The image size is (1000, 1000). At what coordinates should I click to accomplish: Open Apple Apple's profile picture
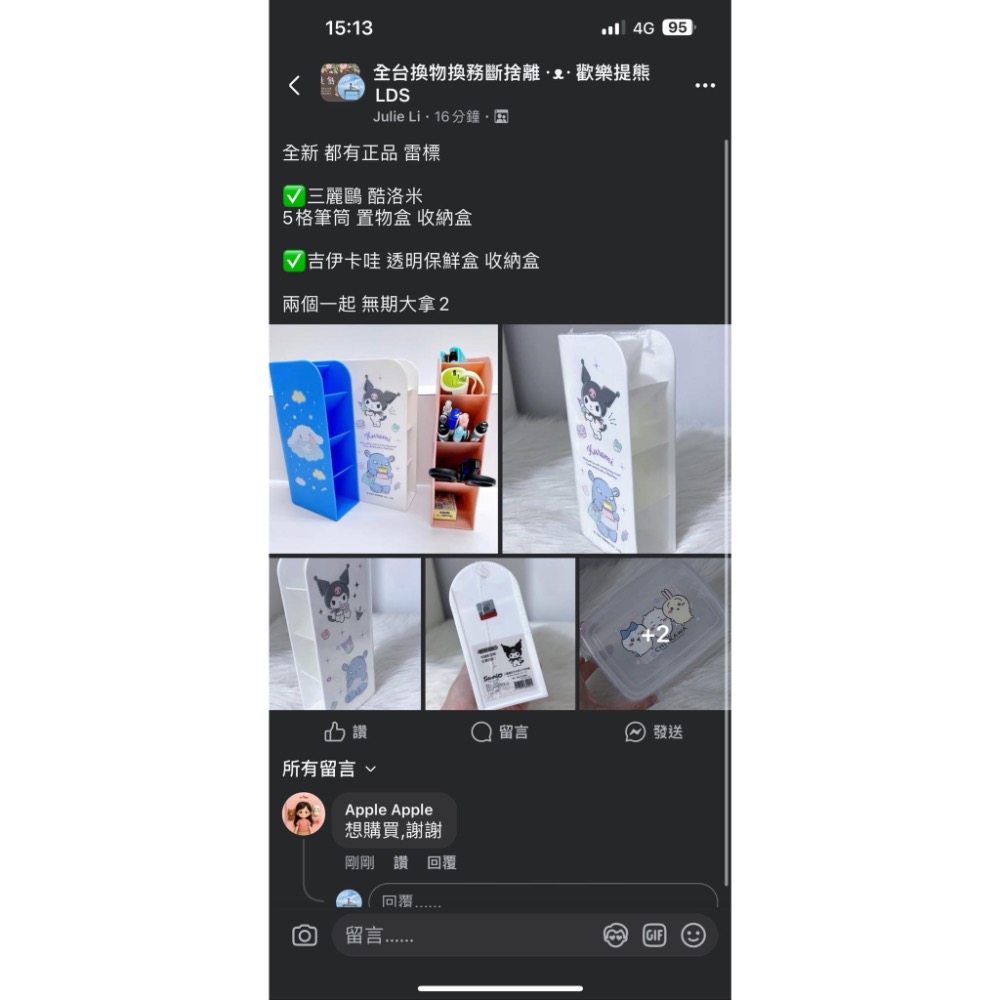(304, 814)
